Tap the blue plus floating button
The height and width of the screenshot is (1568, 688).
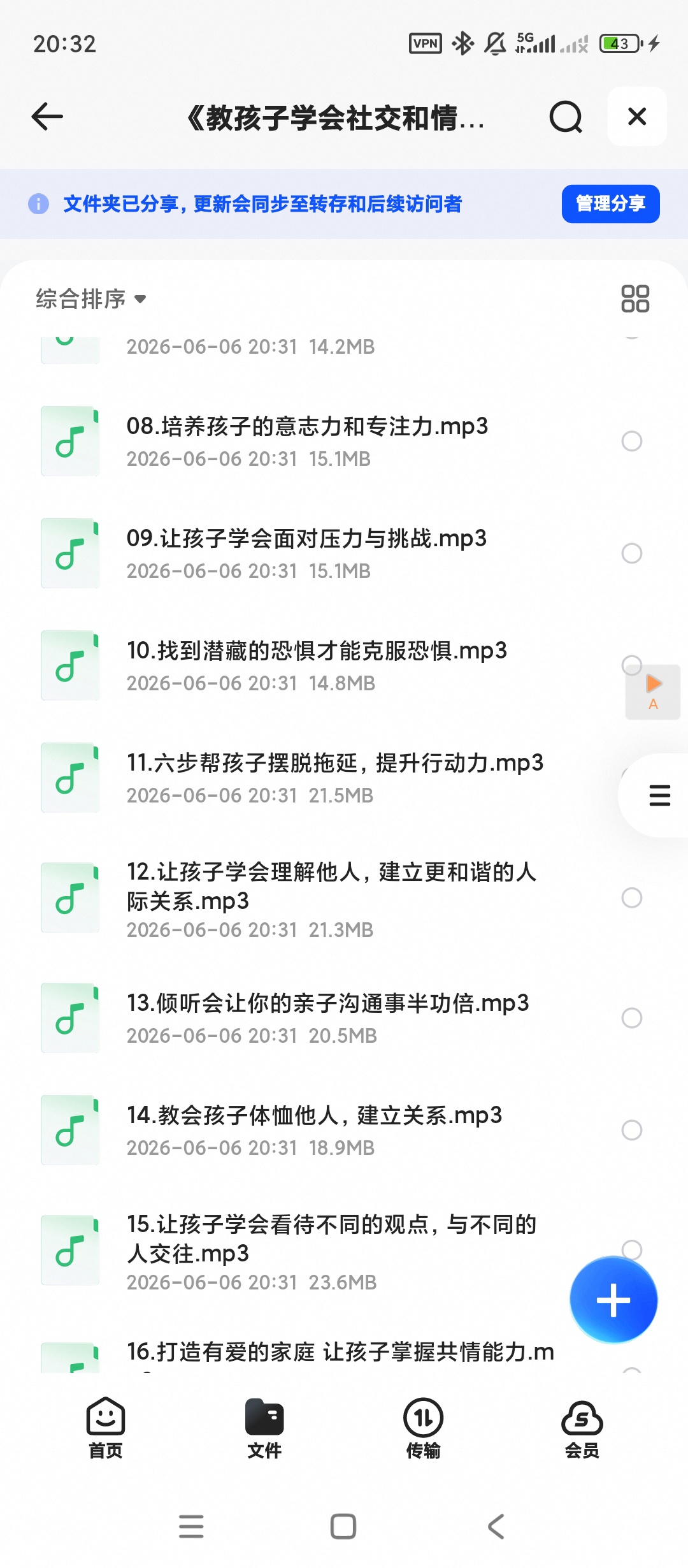613,1300
